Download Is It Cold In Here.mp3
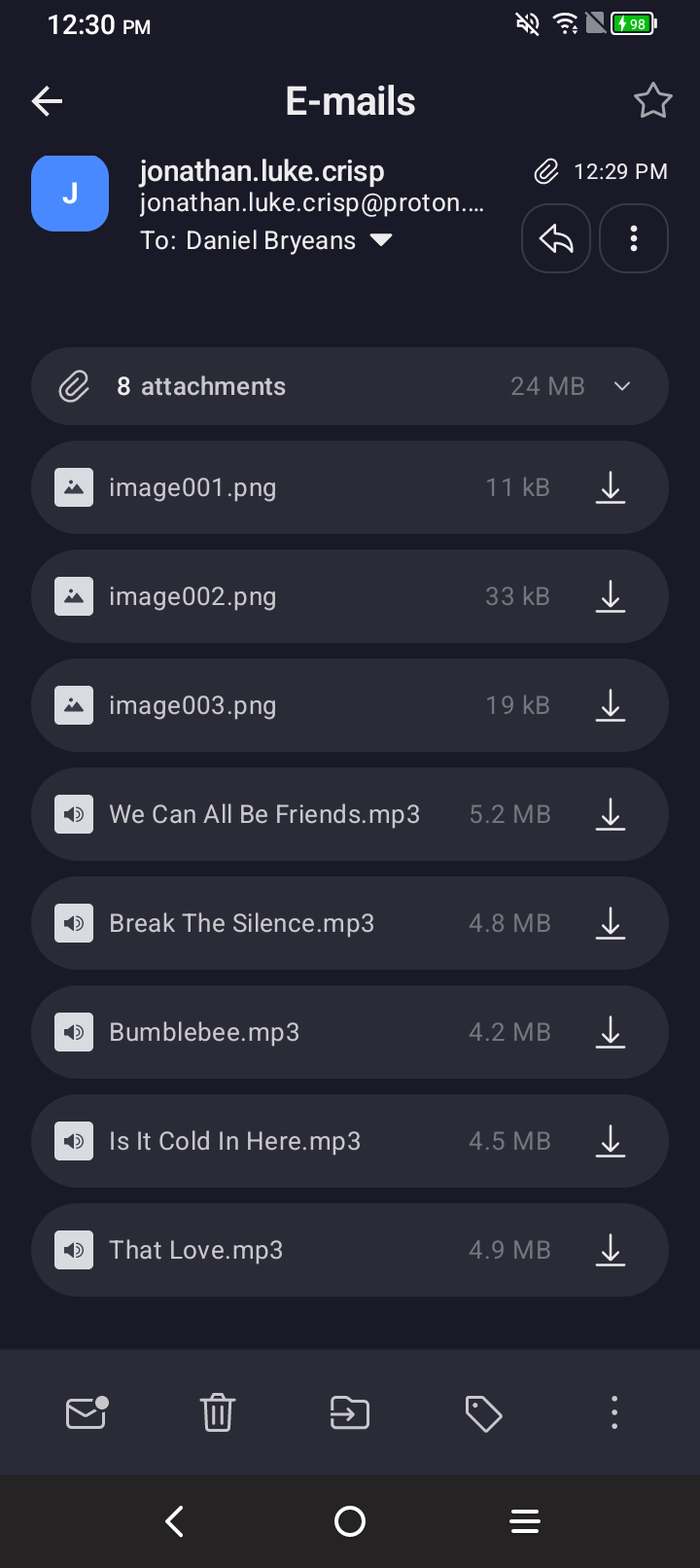 (x=611, y=1141)
